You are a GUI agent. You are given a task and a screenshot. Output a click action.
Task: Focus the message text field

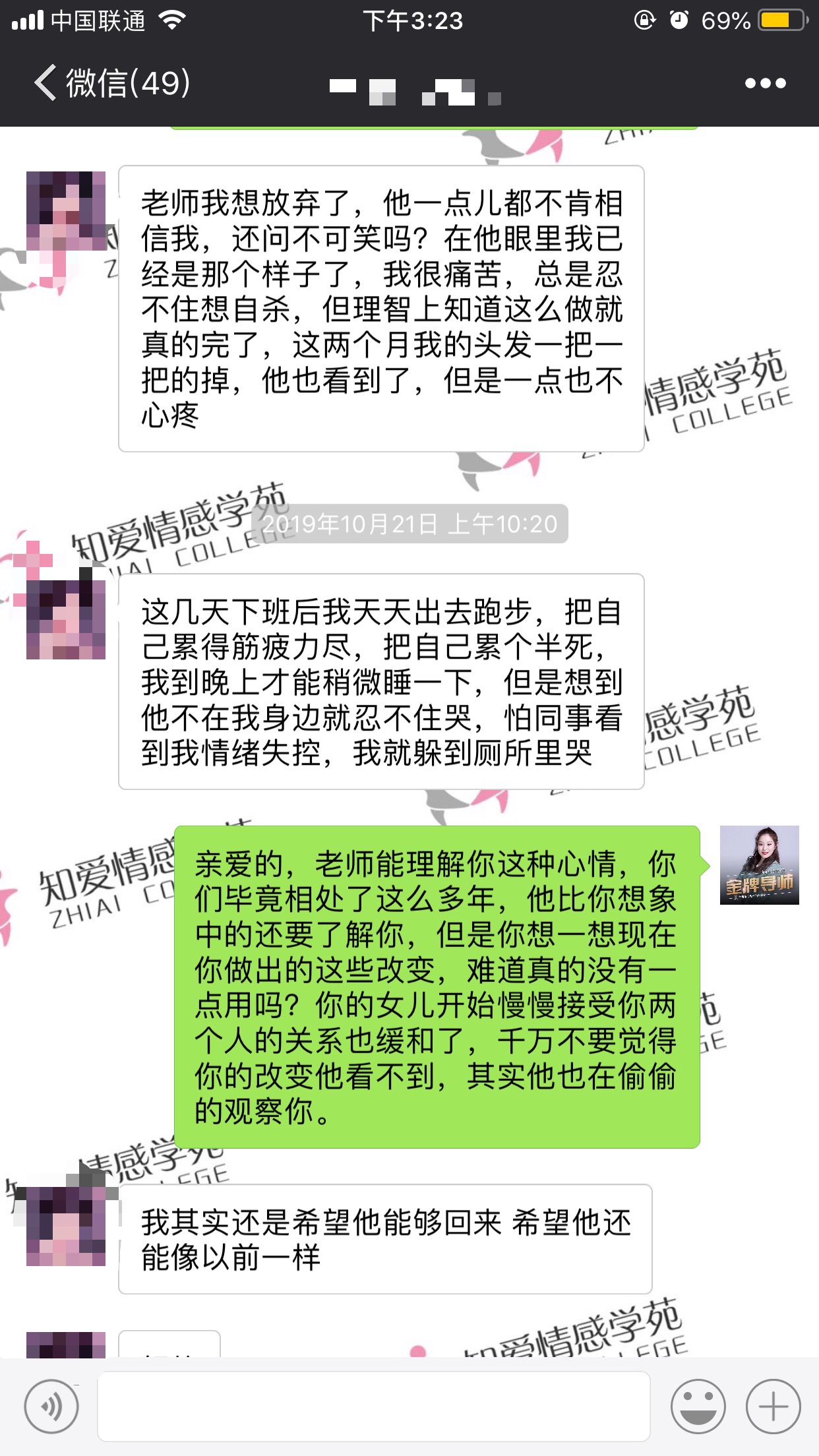click(x=373, y=1407)
